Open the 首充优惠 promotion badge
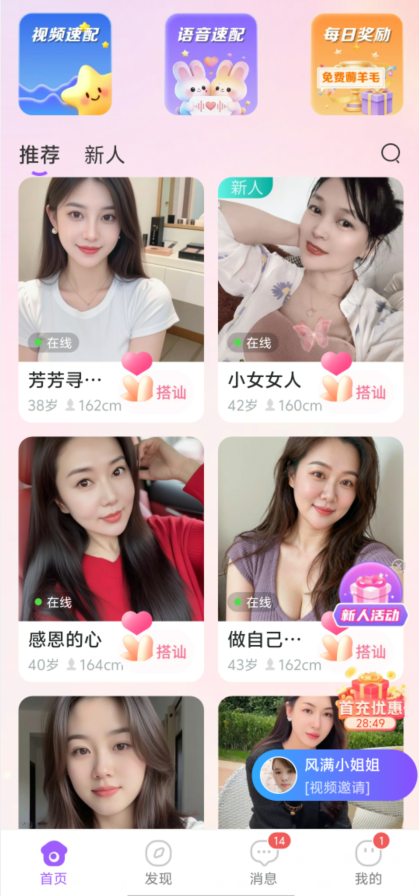419x896 pixels. [370, 702]
